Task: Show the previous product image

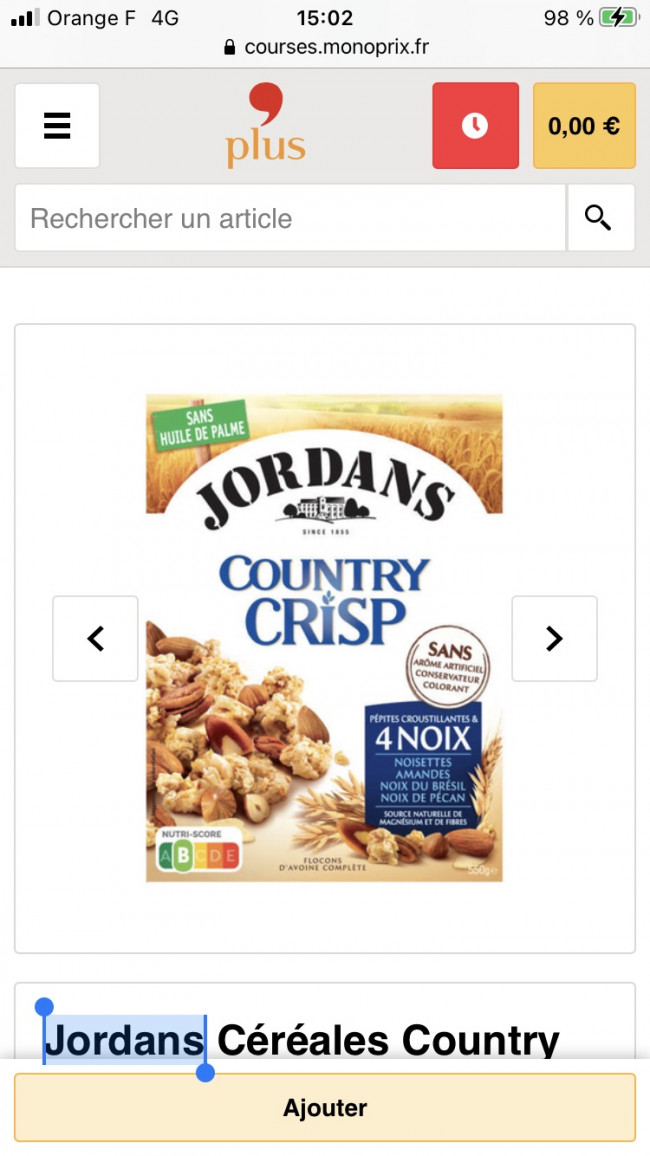Action: pos(95,638)
